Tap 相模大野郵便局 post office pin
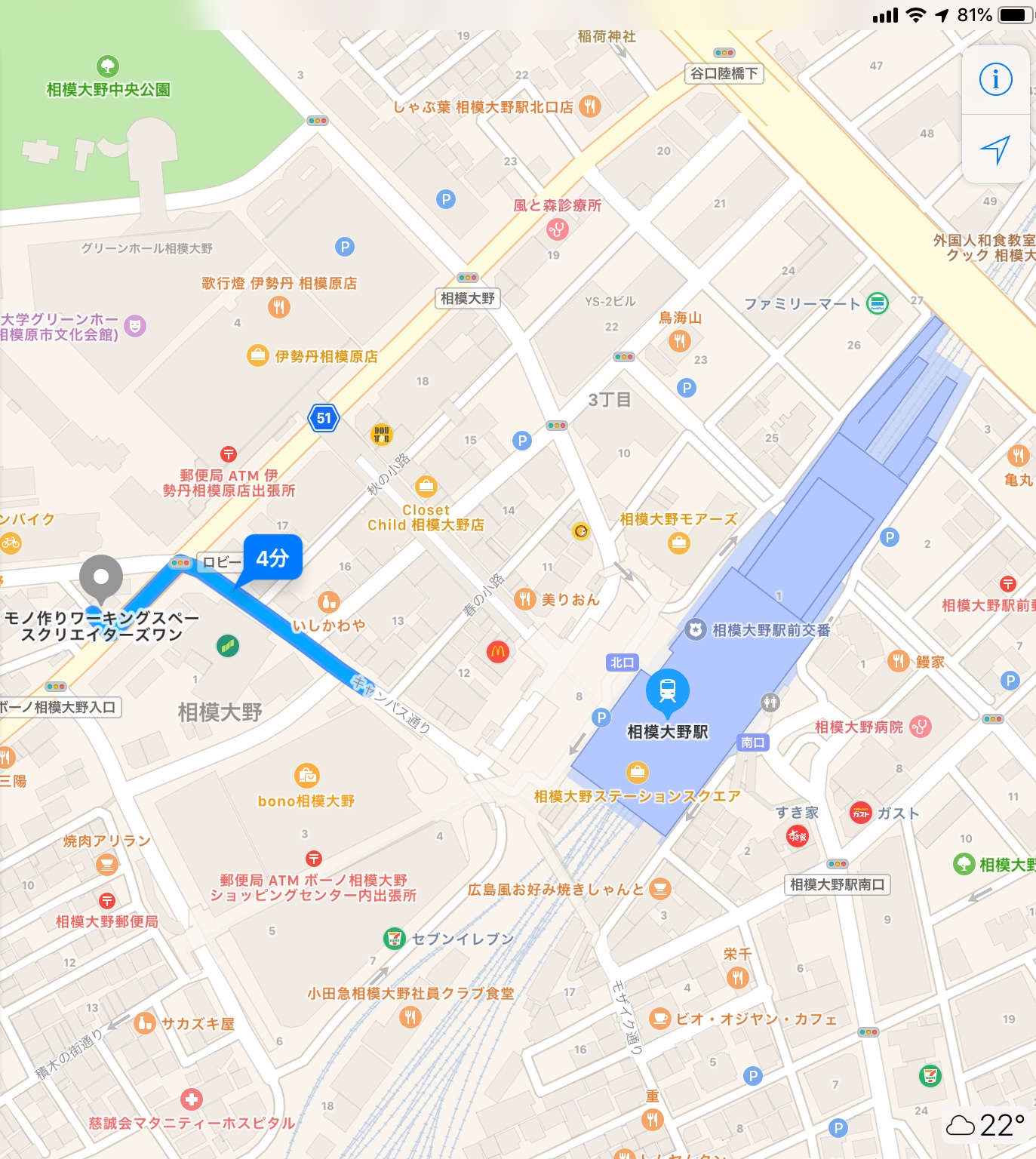The height and width of the screenshot is (1159, 1036). pyautogui.click(x=107, y=901)
